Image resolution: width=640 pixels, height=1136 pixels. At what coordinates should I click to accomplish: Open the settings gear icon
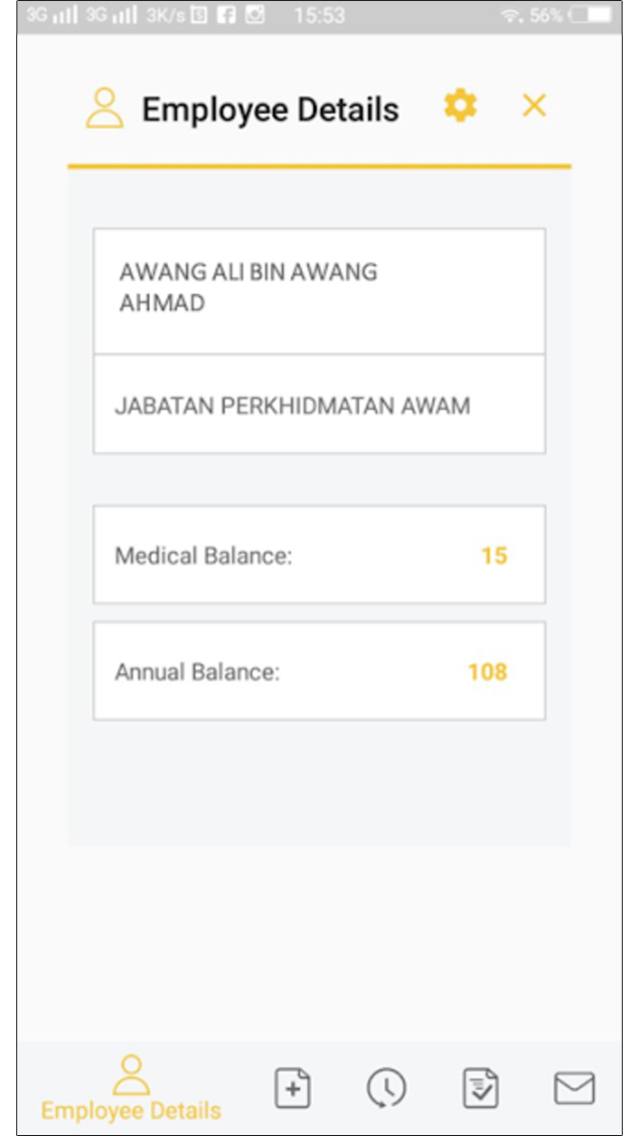pos(460,106)
